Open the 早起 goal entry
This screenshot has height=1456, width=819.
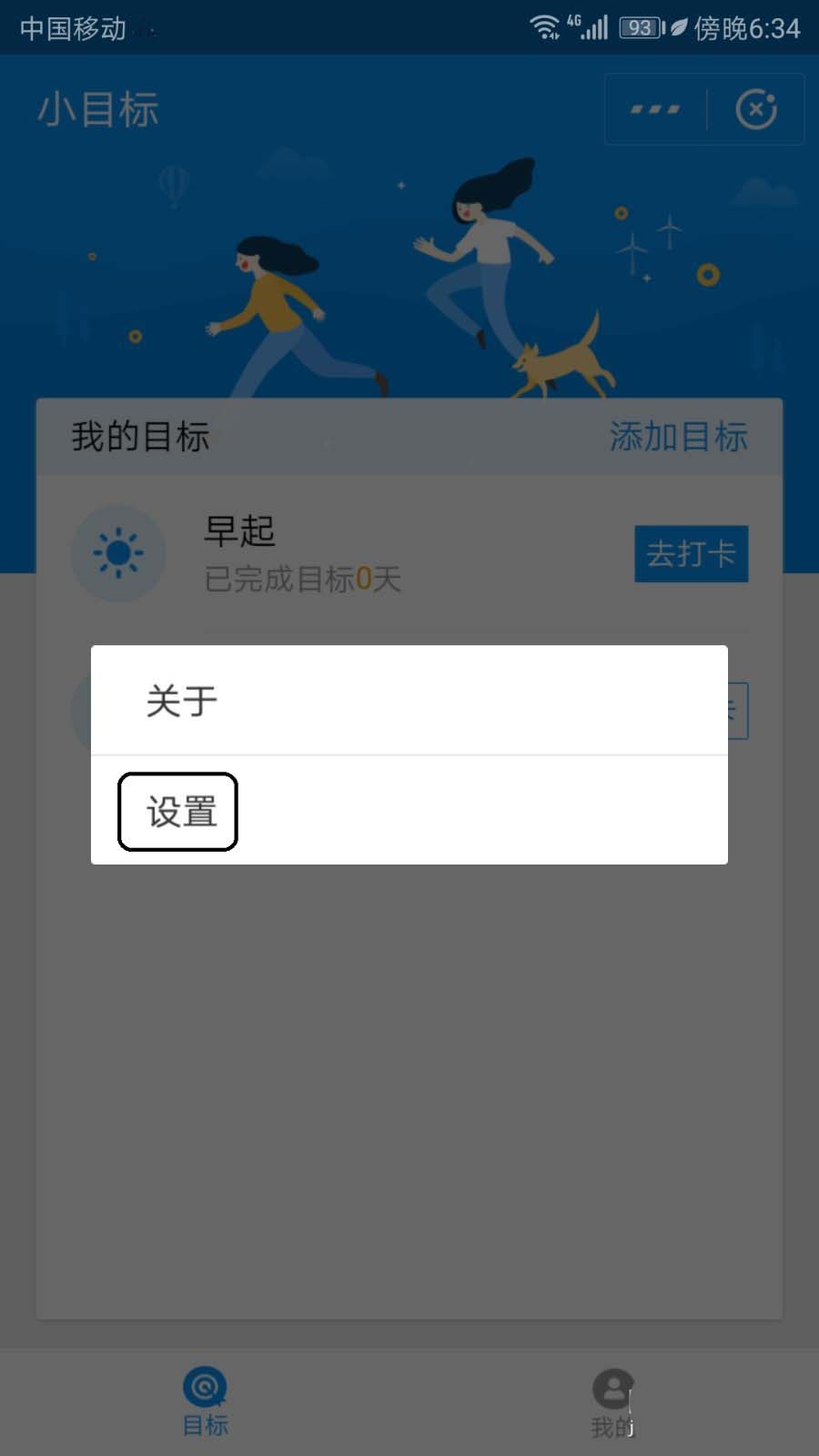click(300, 553)
